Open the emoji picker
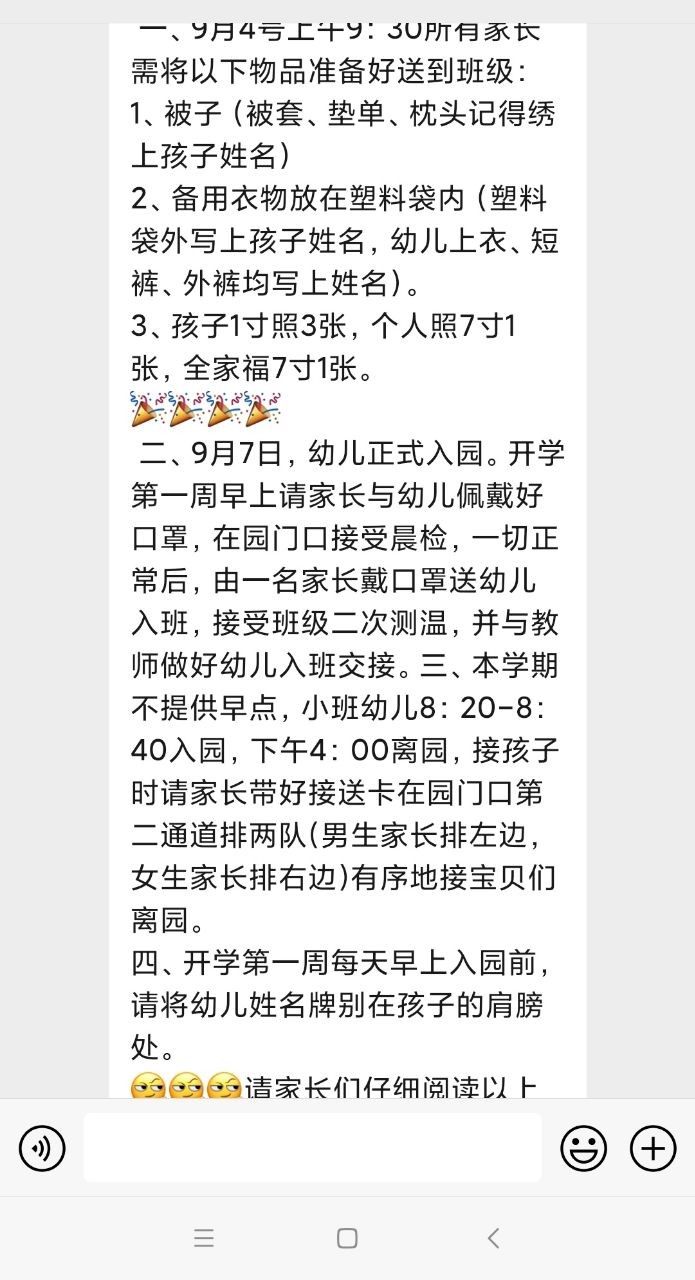The width and height of the screenshot is (695, 1280). click(x=583, y=1148)
